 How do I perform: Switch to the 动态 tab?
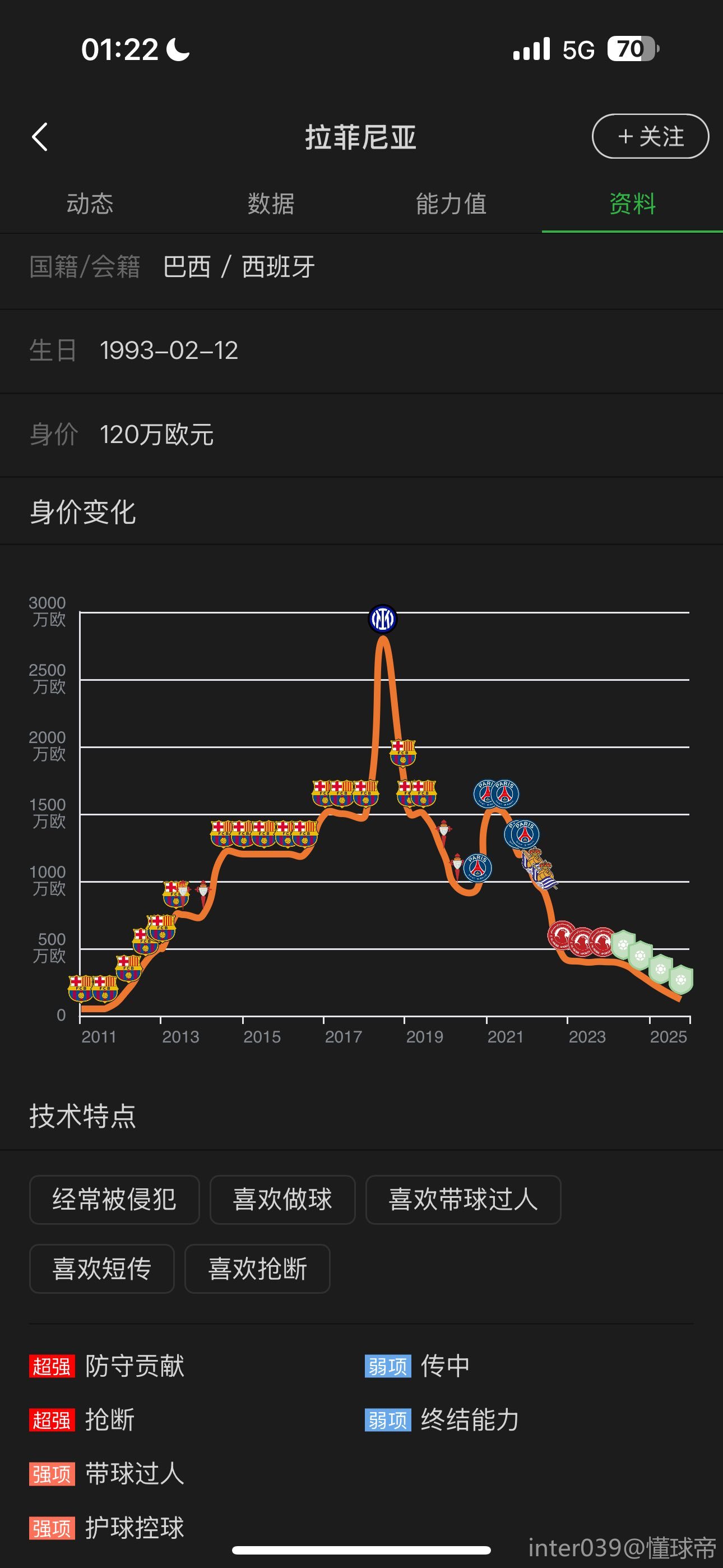90,204
